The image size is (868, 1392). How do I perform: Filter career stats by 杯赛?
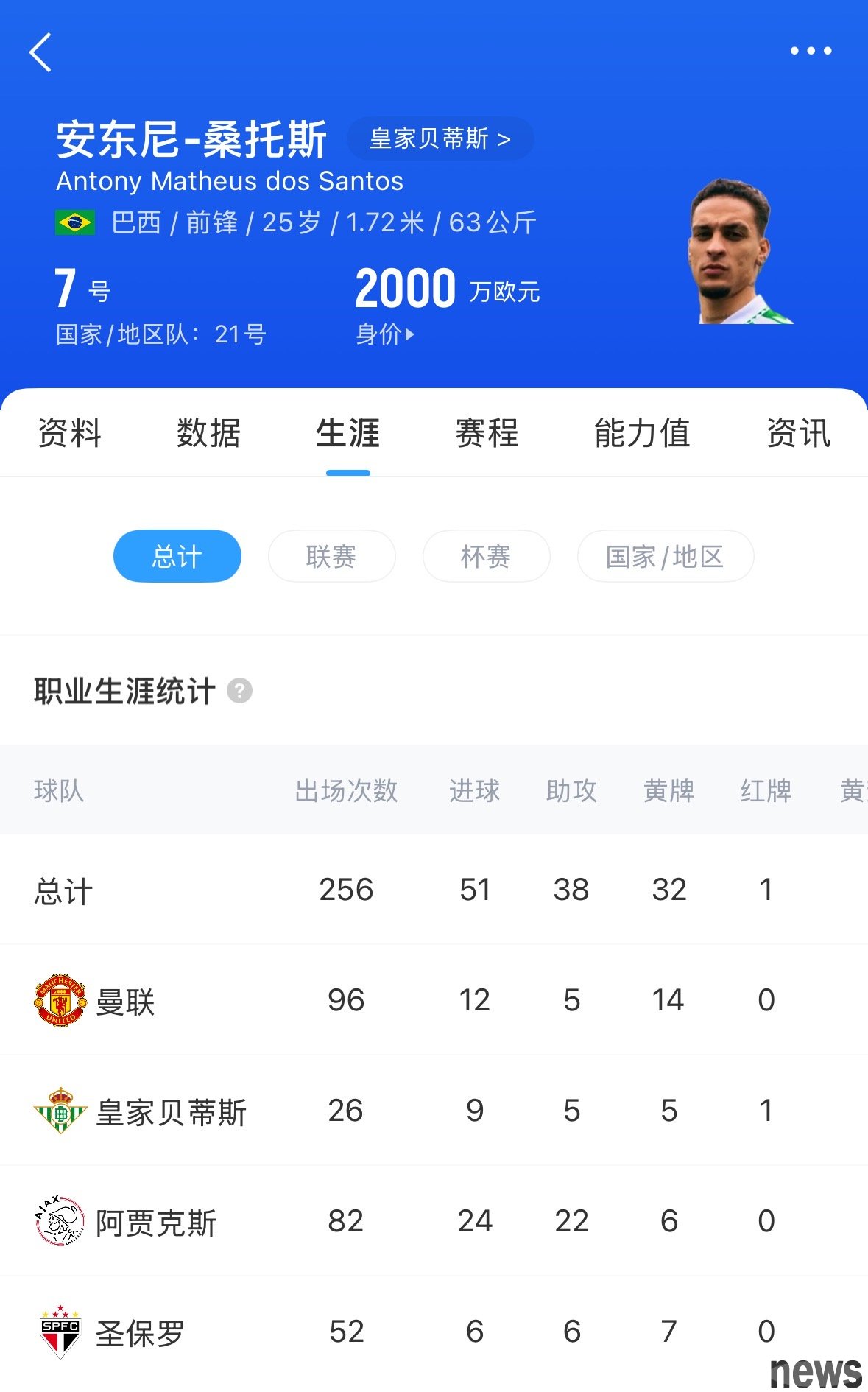click(x=486, y=556)
